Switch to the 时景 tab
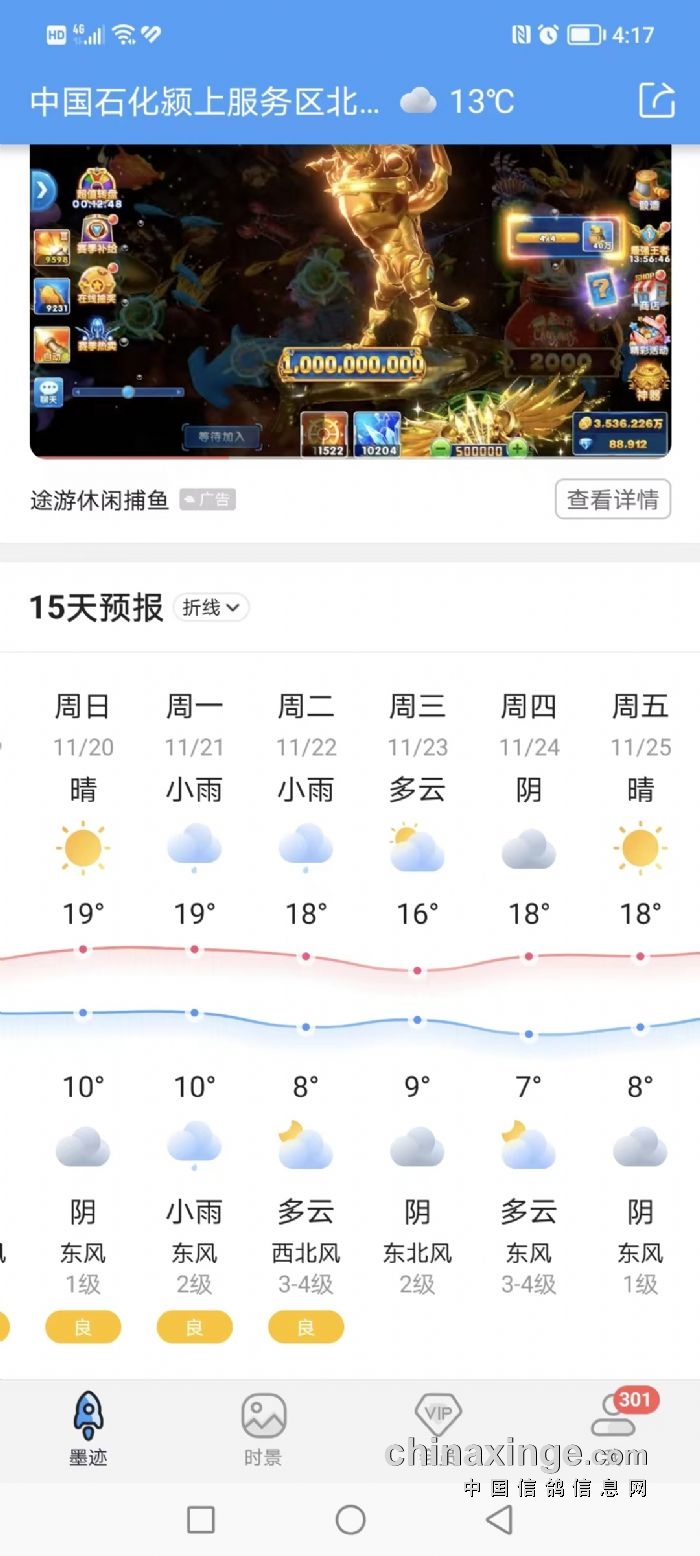 pos(263,1430)
